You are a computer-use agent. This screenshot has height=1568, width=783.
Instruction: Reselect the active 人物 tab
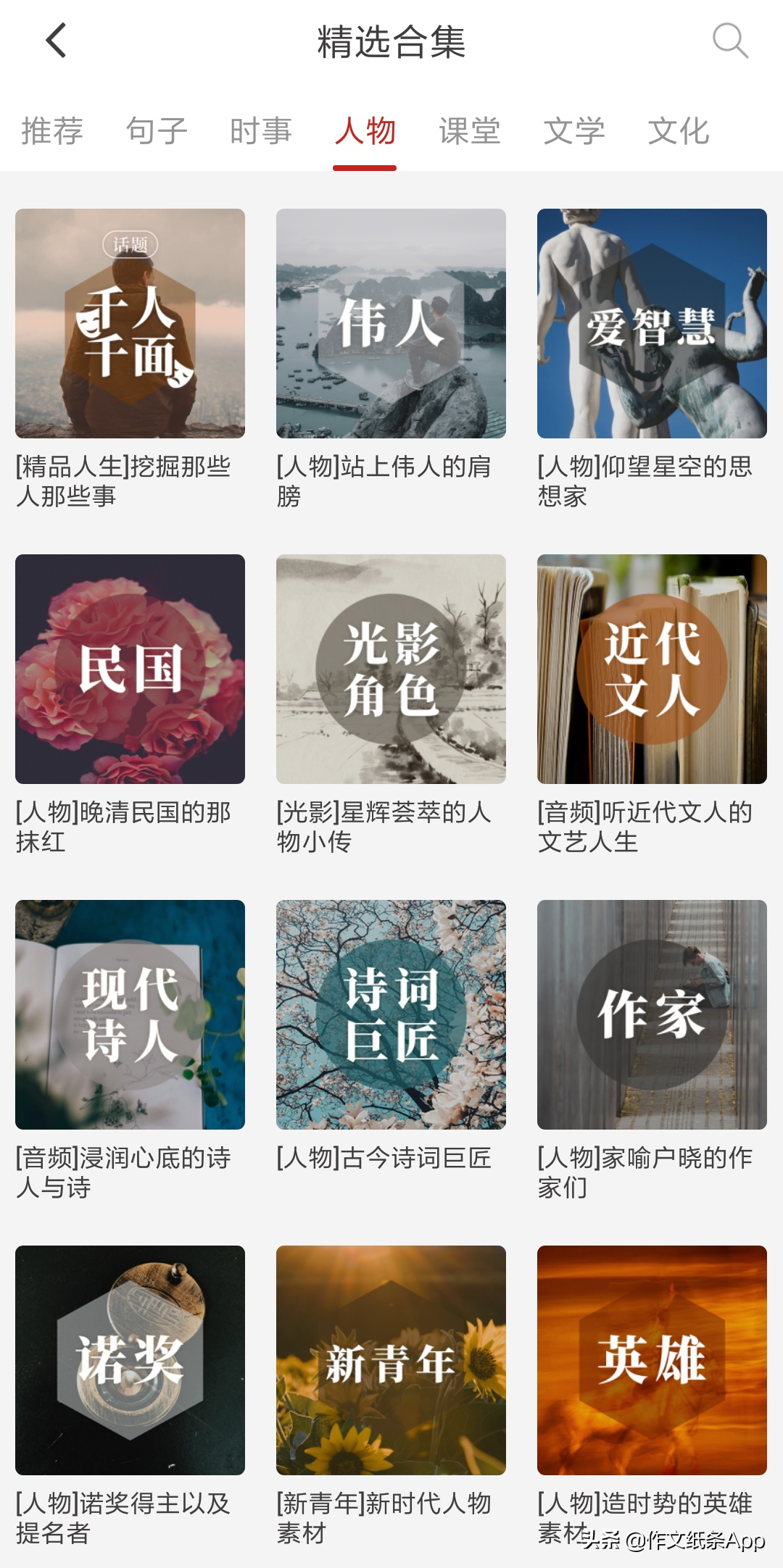tap(365, 130)
